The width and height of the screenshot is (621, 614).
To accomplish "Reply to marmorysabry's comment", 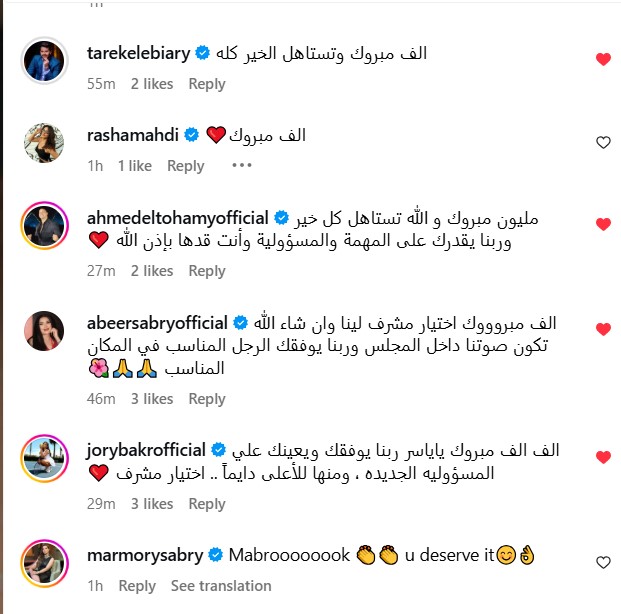I will click(x=137, y=586).
